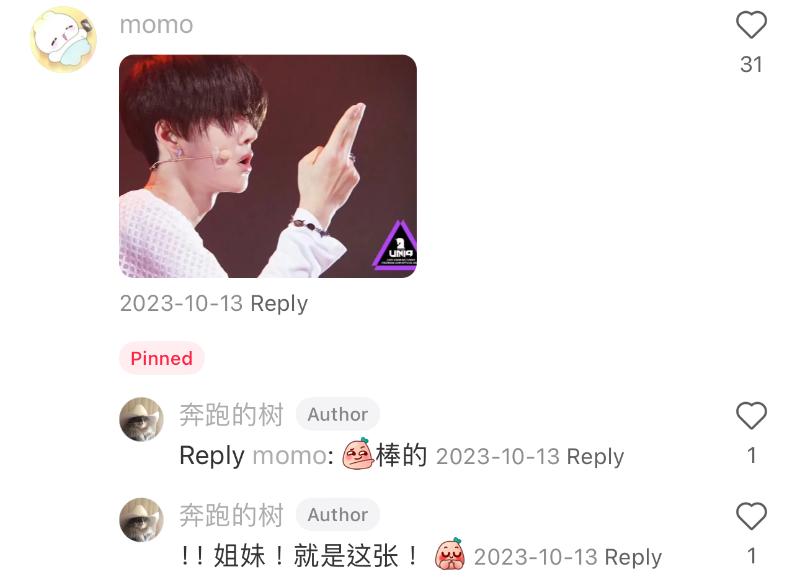
Task: Reply to momo's comment
Action: (279, 304)
